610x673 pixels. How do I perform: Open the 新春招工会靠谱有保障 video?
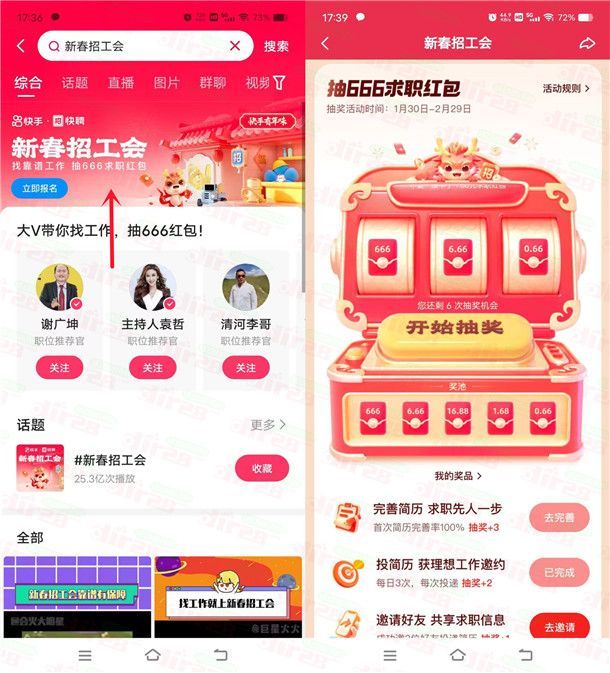click(x=77, y=598)
